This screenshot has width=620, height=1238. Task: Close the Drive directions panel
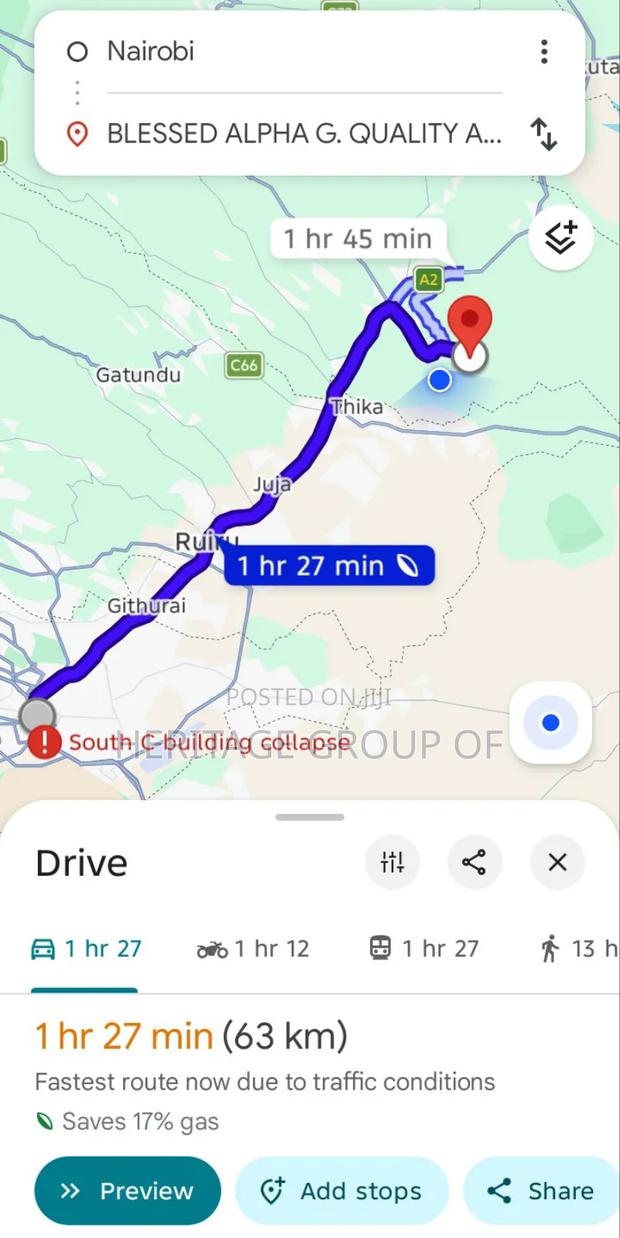point(557,862)
